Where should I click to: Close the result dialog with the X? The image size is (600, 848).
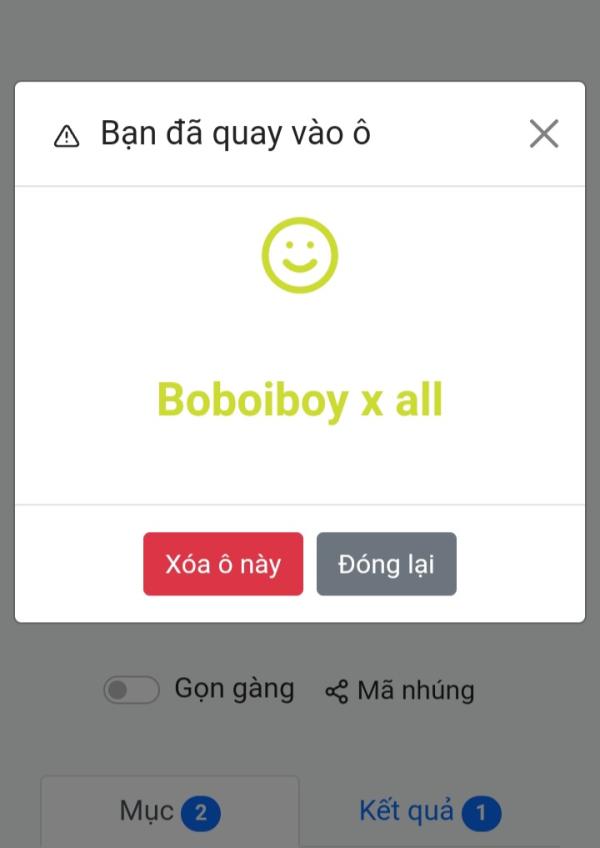pos(543,134)
